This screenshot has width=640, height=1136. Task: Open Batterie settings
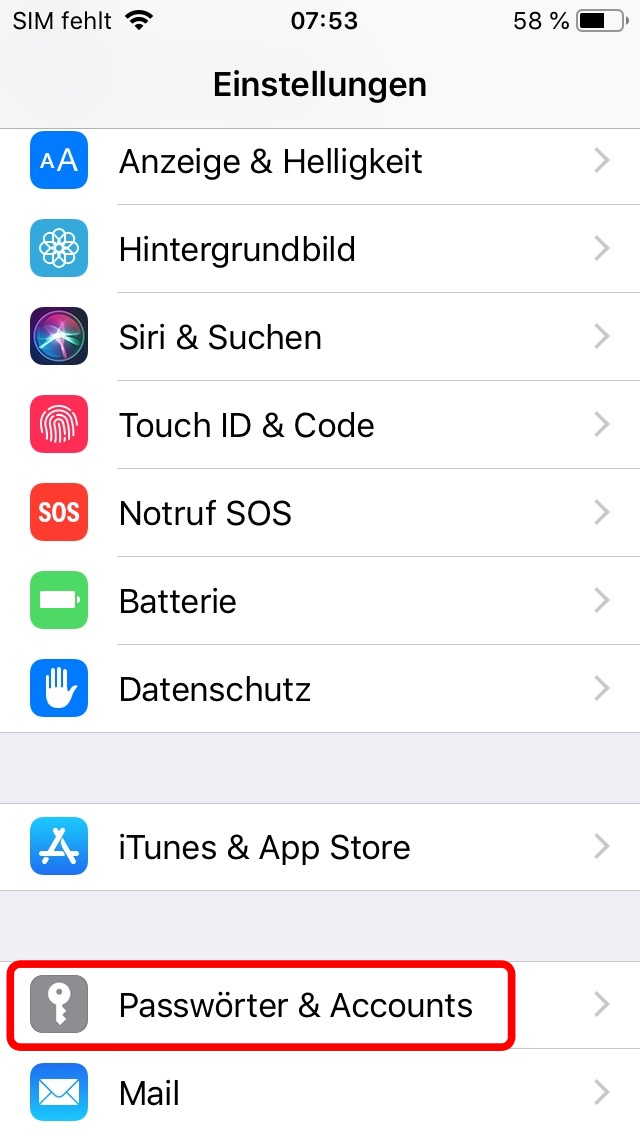pos(320,601)
